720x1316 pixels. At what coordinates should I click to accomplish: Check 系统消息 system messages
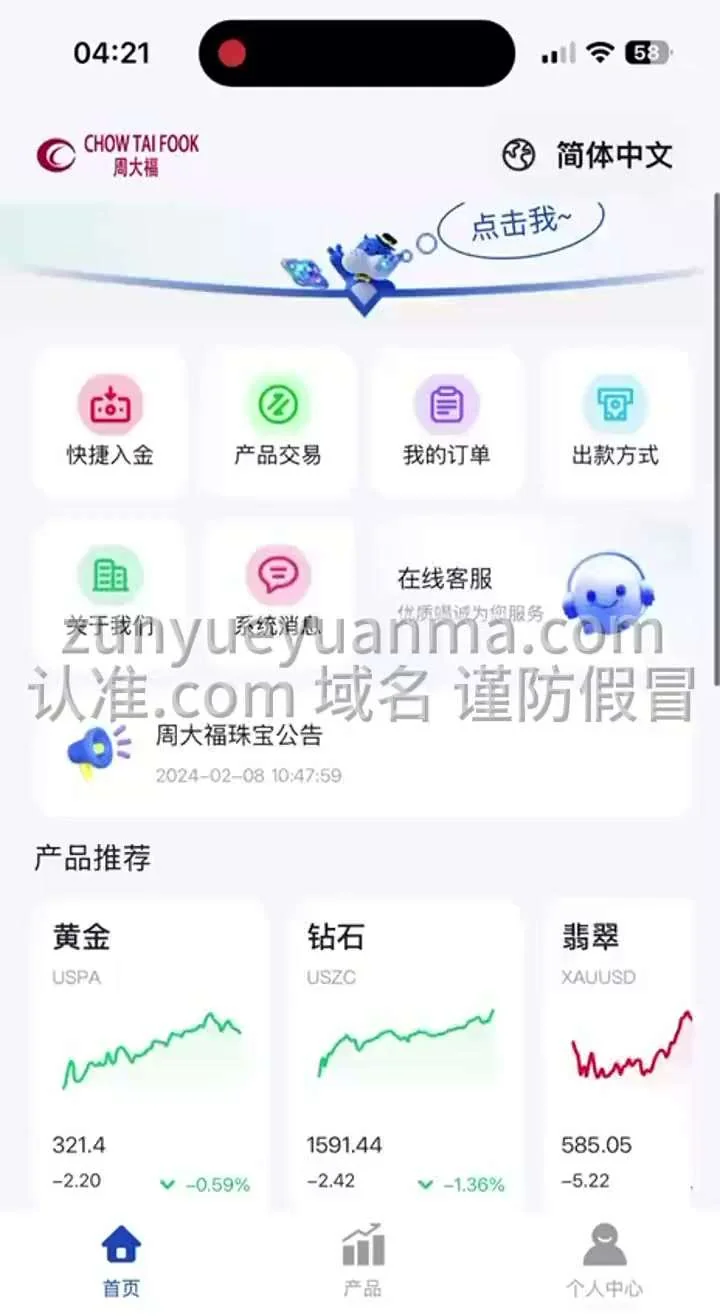(x=278, y=592)
